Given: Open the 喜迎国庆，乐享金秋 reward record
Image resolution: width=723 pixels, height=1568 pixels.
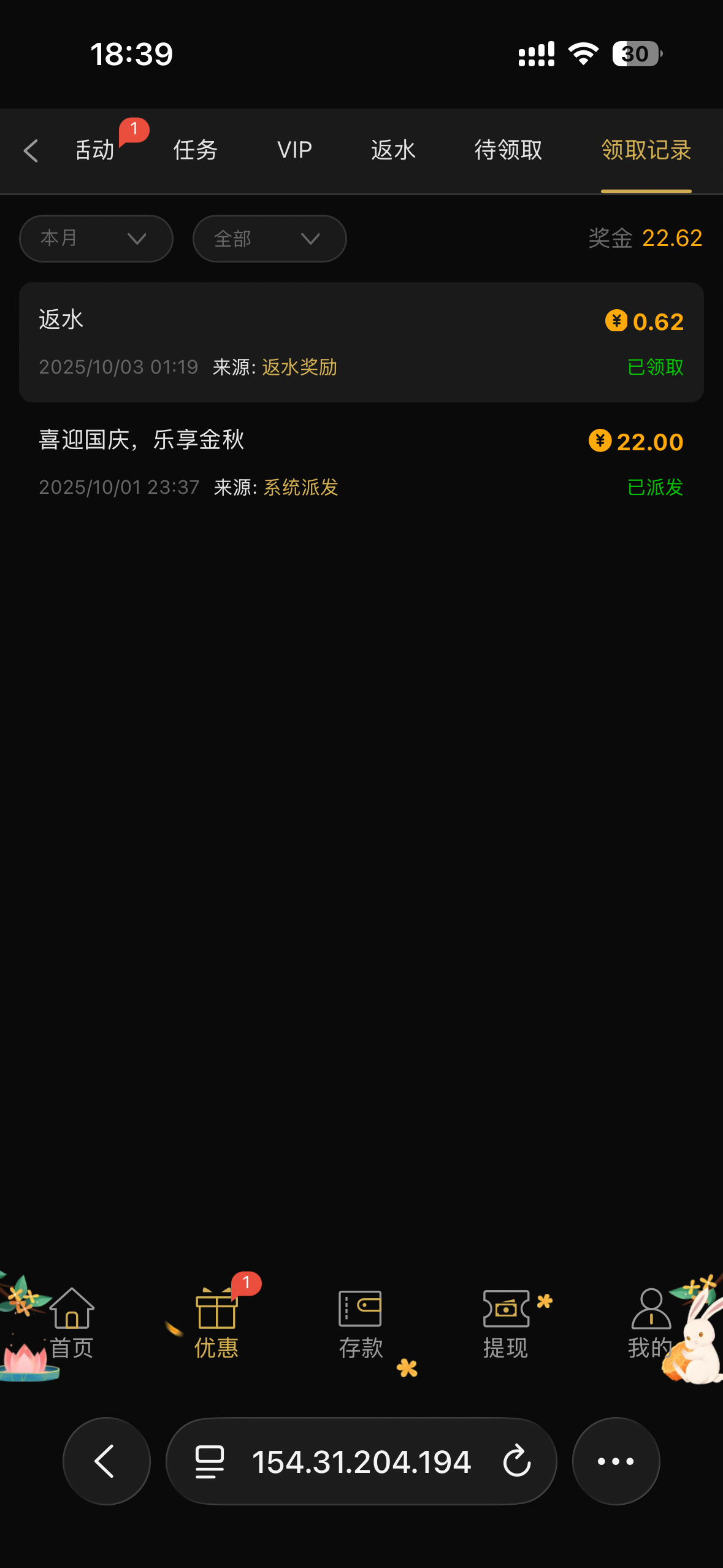Looking at the screenshot, I should pyautogui.click(x=361, y=463).
